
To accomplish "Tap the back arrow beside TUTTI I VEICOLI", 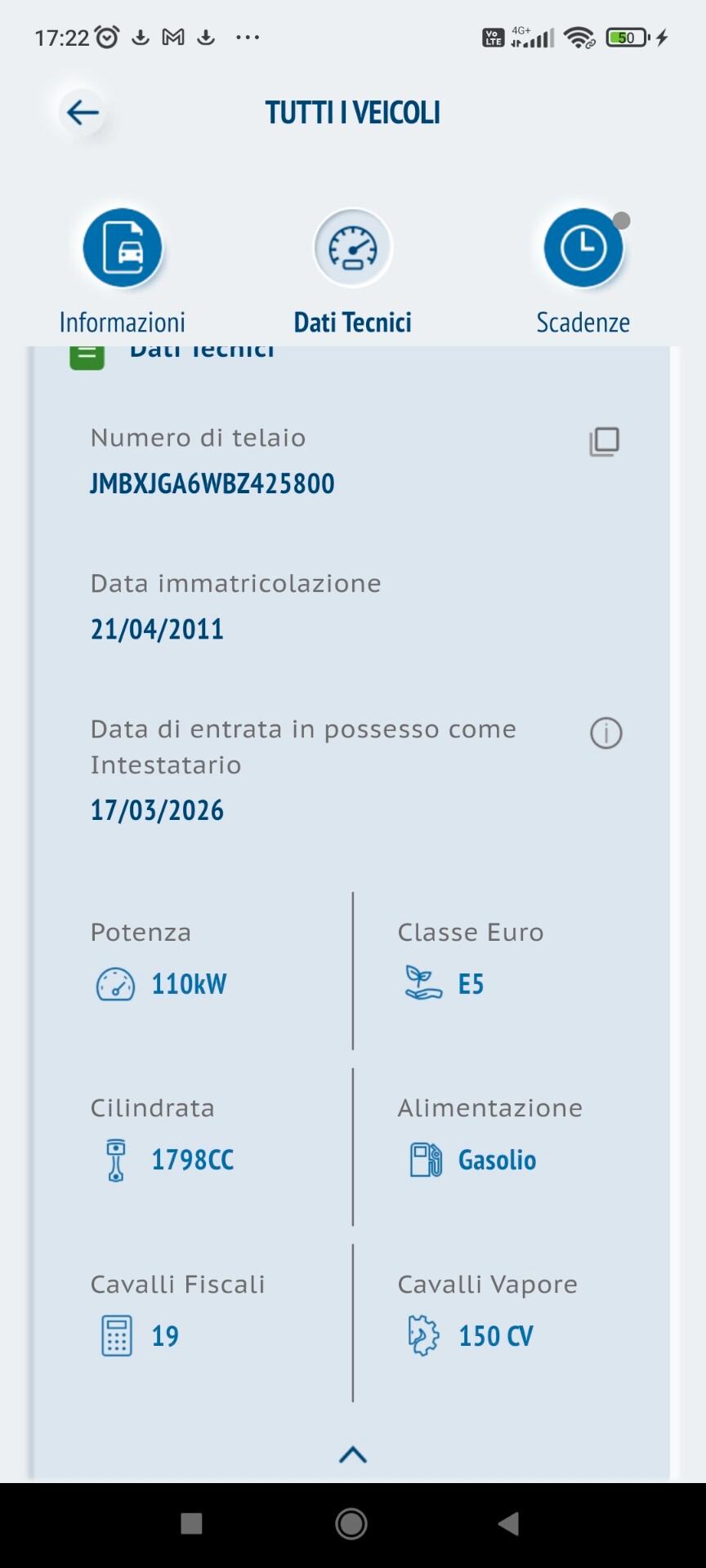I will [80, 113].
